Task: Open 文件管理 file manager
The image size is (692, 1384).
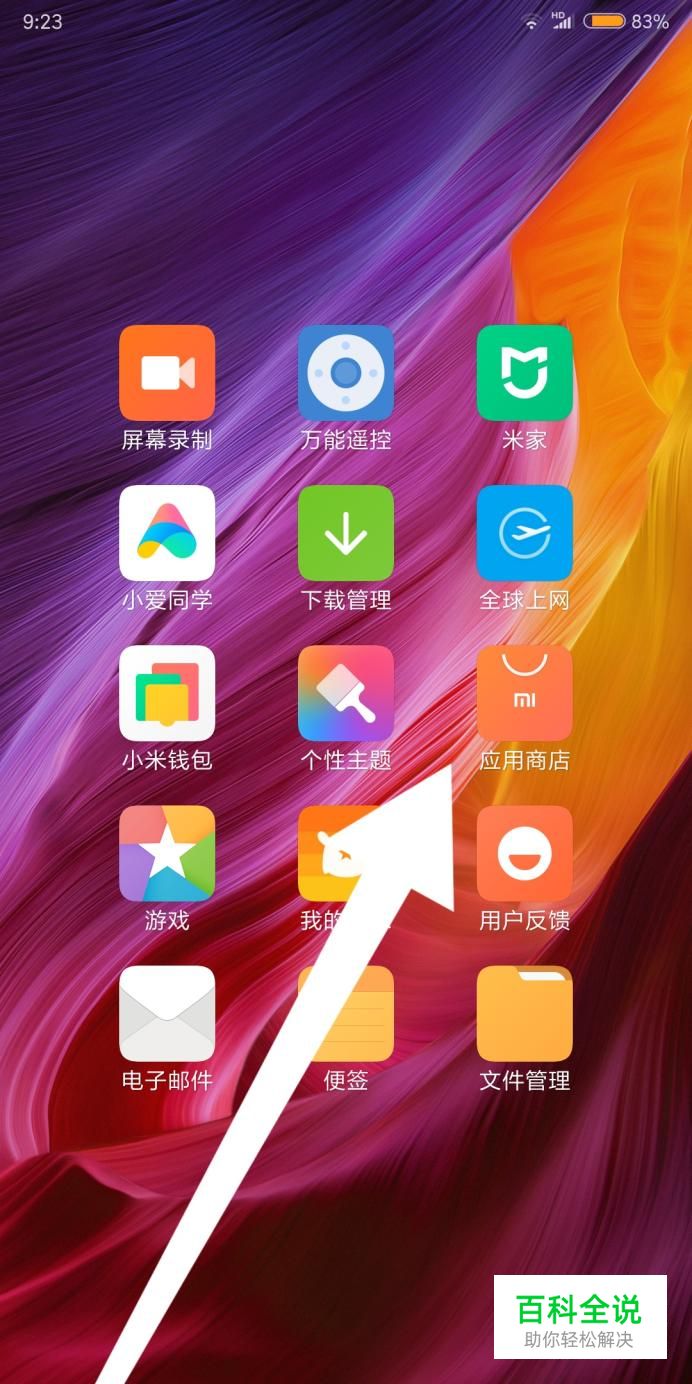Action: coord(525,1013)
